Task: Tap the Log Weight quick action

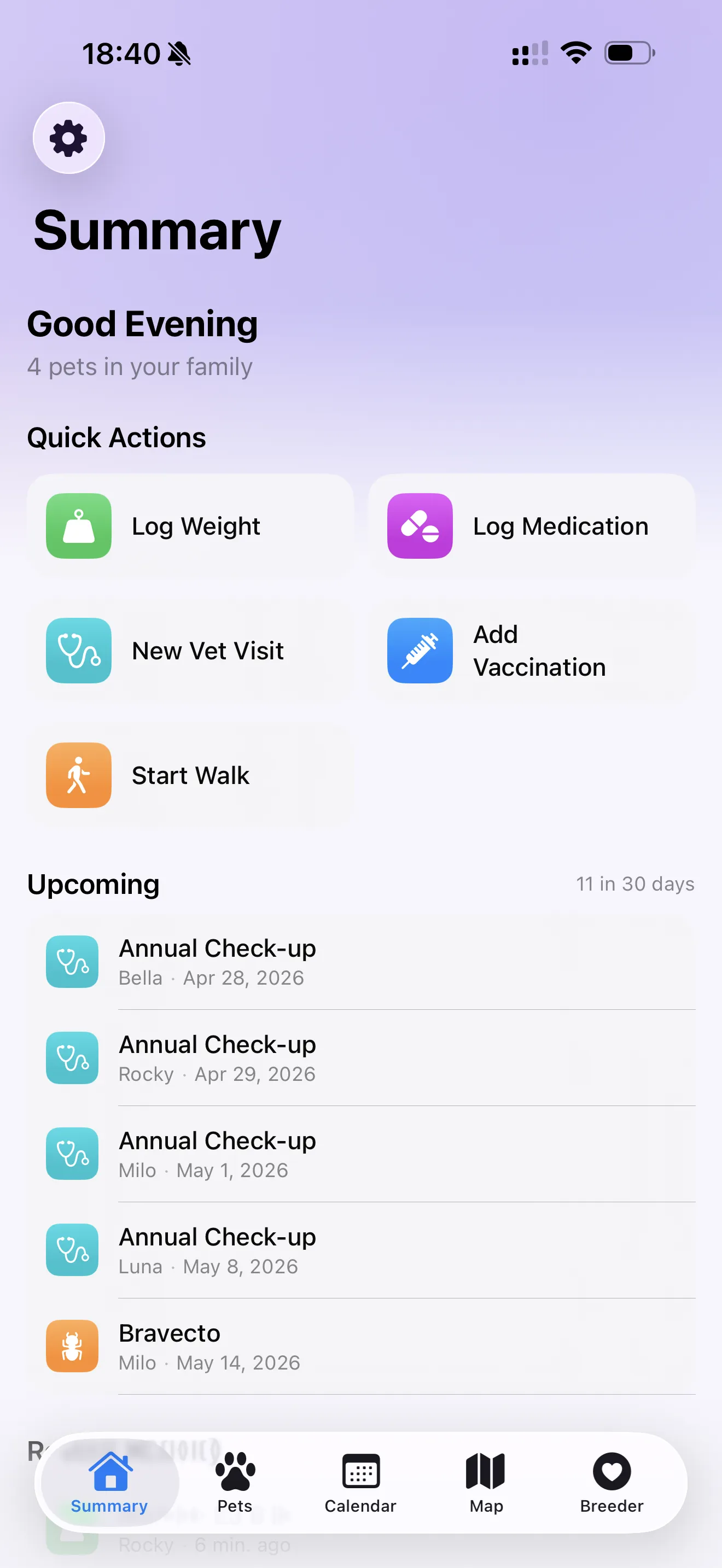Action: pos(190,526)
